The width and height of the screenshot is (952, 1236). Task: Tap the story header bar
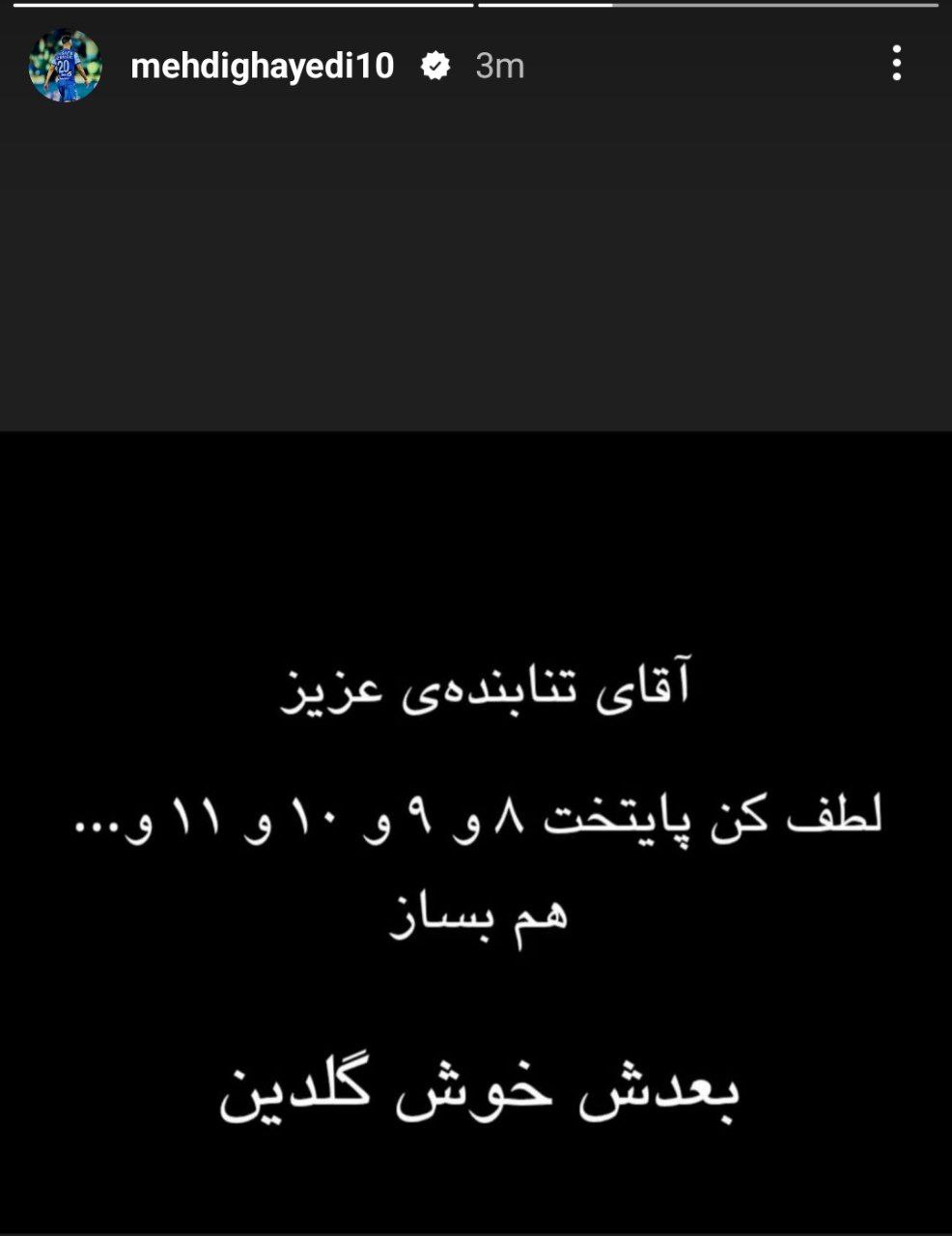475,66
